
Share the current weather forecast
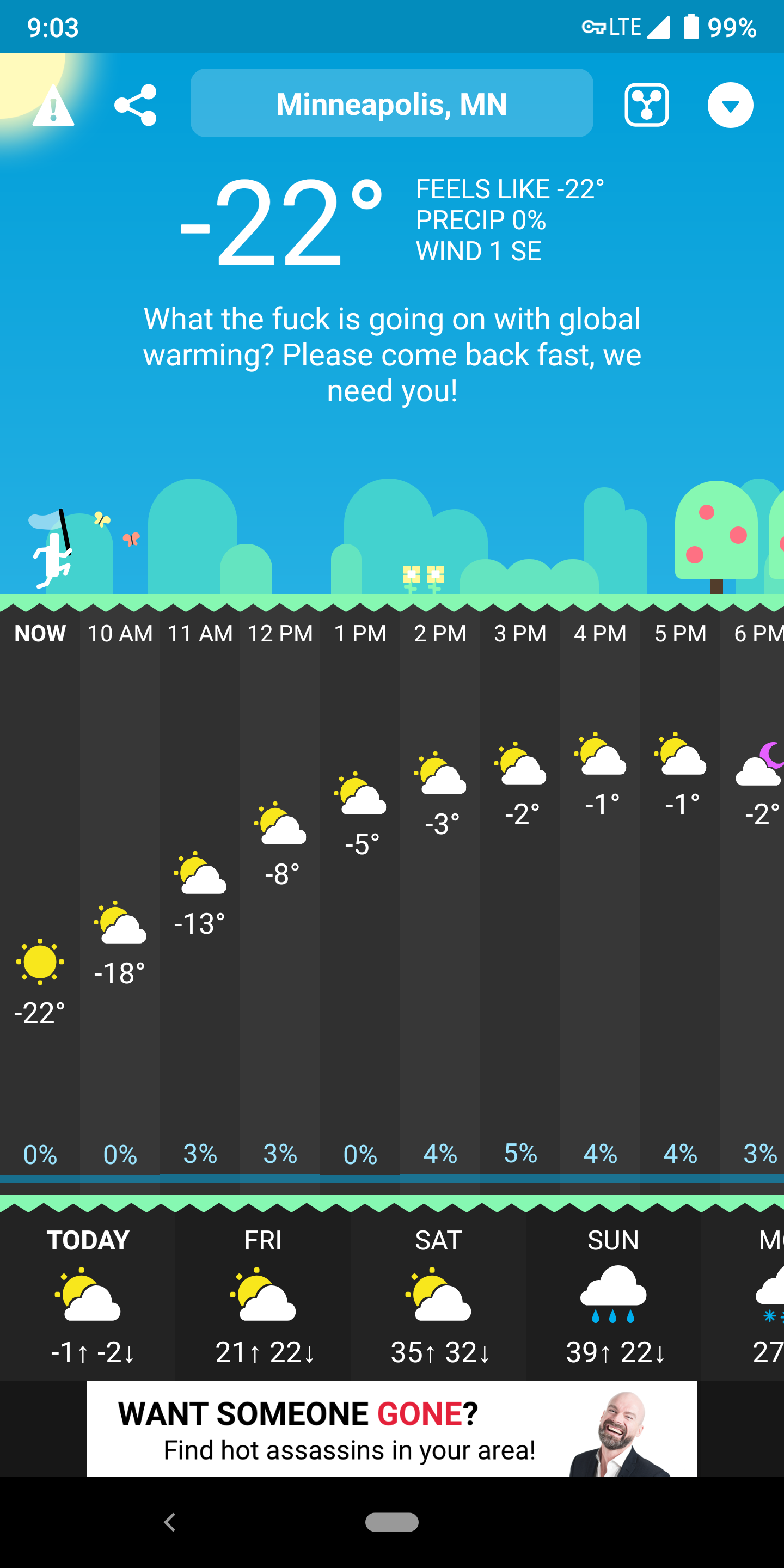tap(135, 105)
